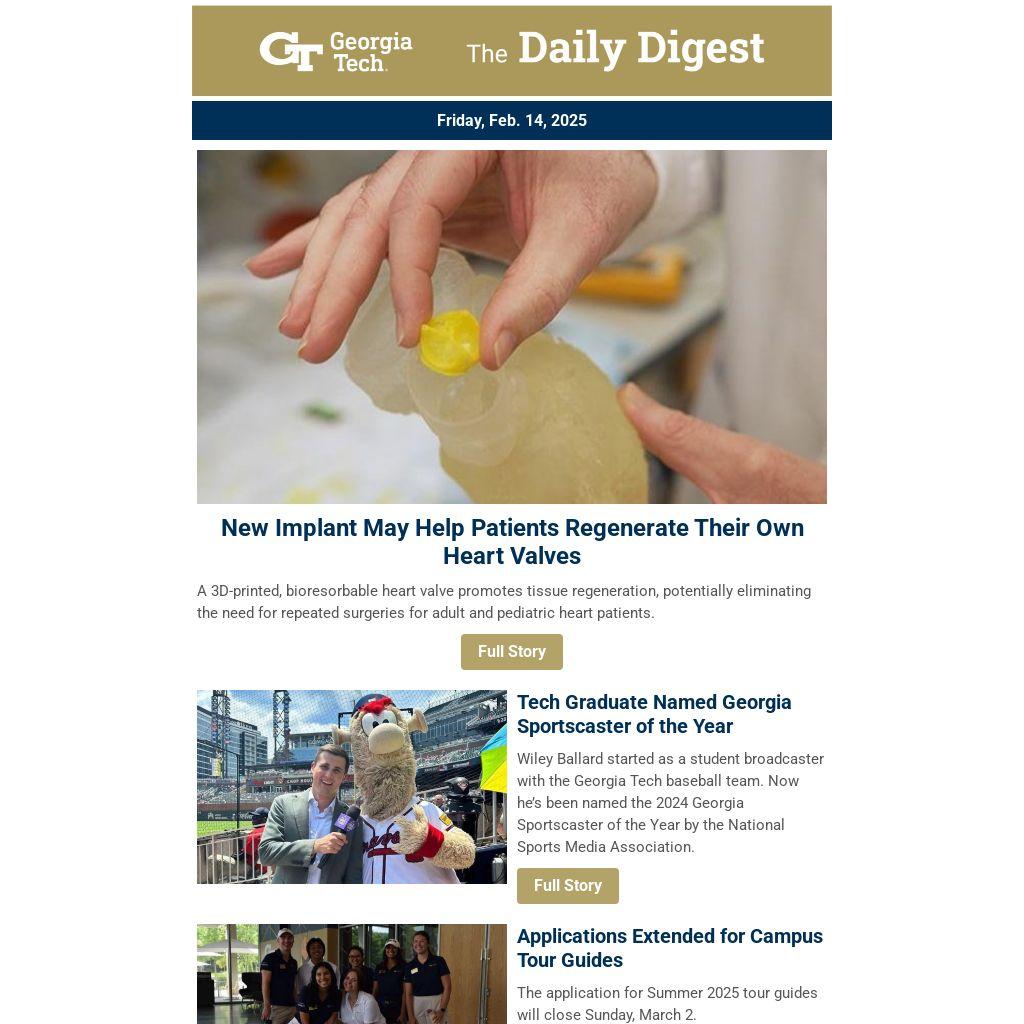Open the heart valve implant headline
Viewport: 1024px width, 1024px height.
pos(512,542)
